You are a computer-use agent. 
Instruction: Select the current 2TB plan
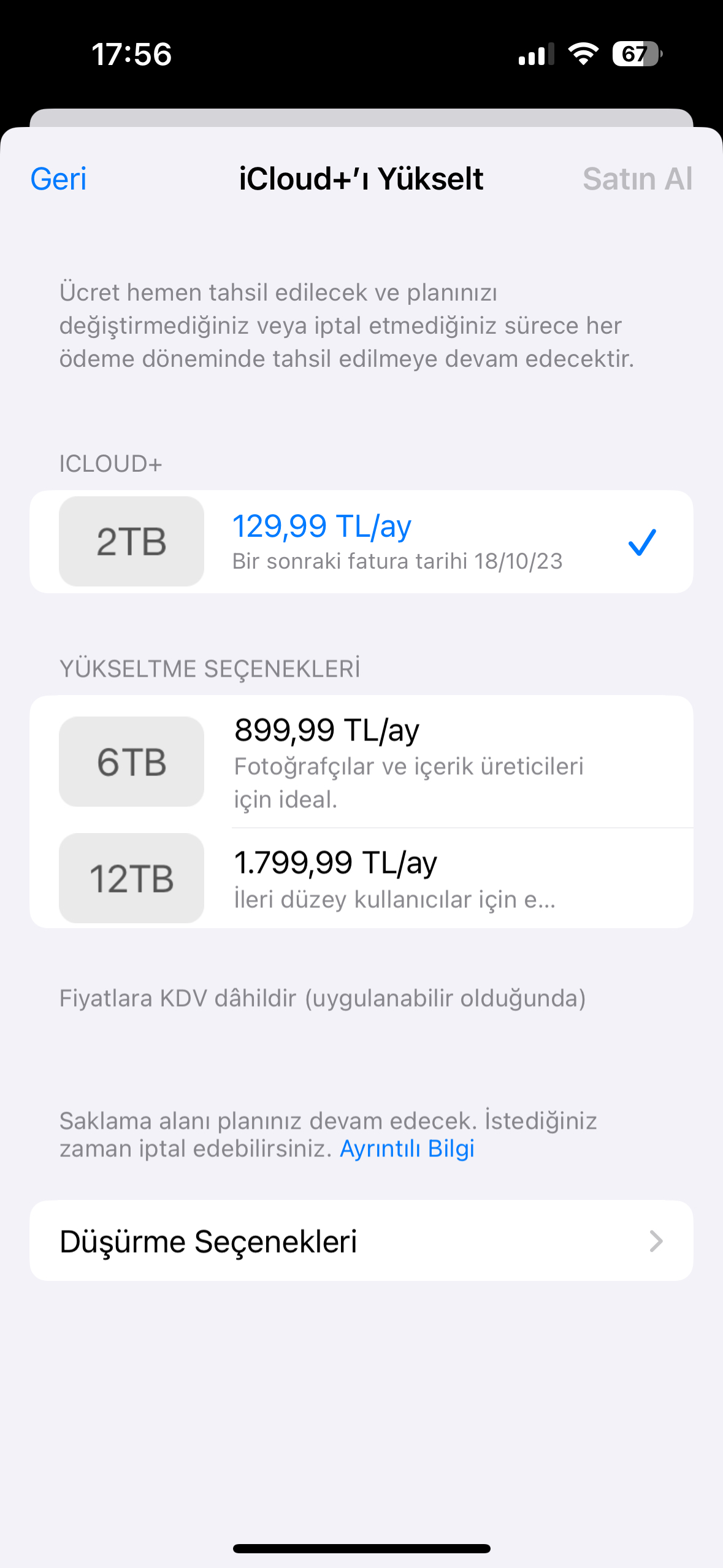tap(361, 542)
